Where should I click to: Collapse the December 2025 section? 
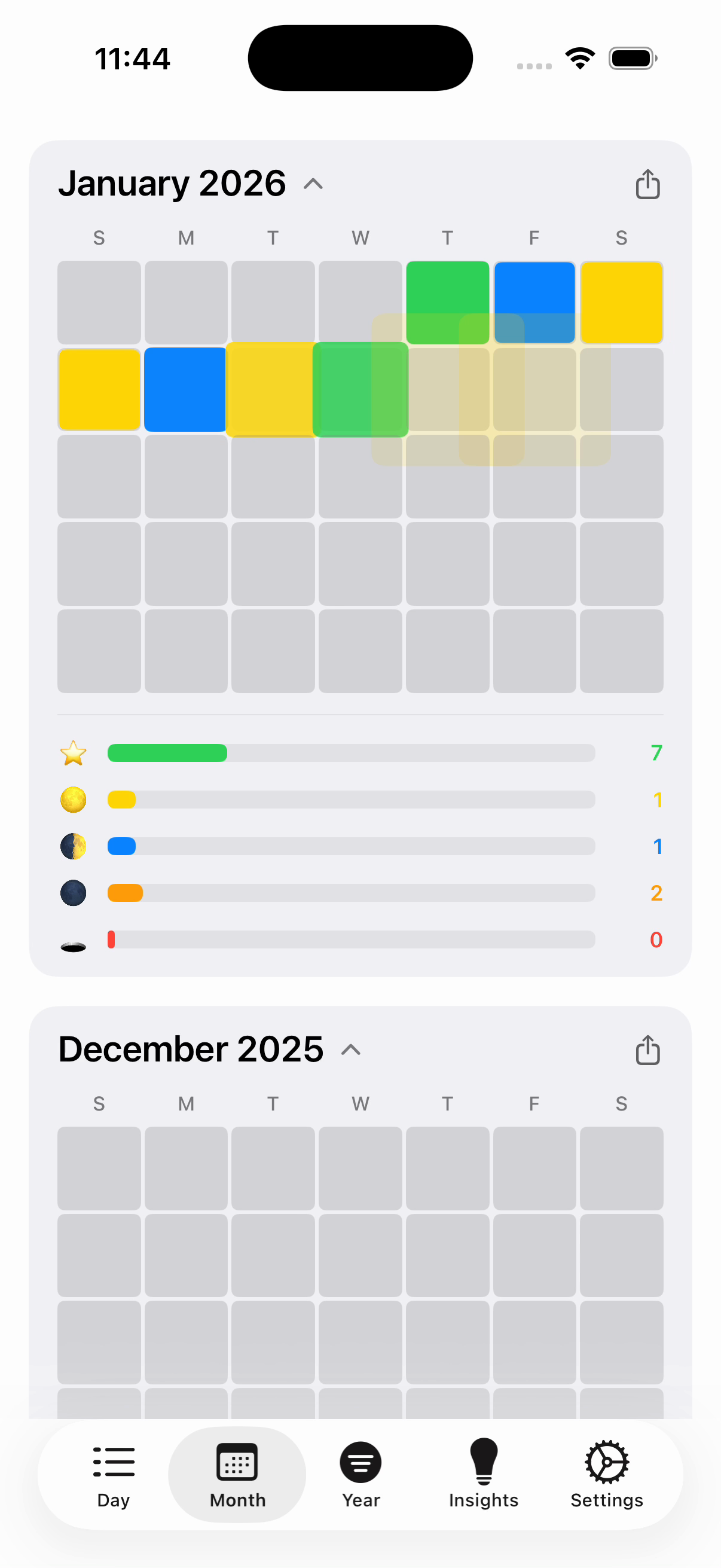351,1050
